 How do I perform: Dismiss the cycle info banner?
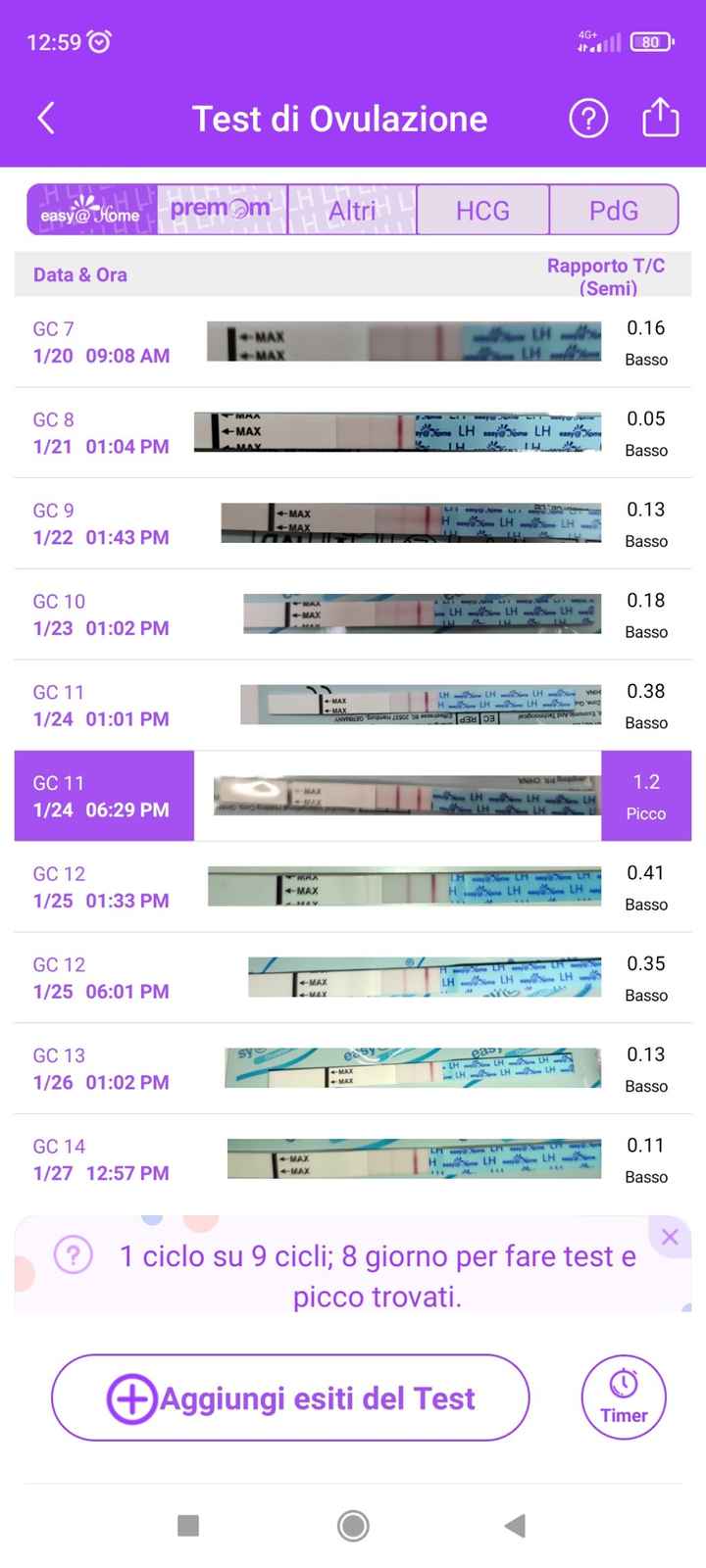coord(670,1237)
